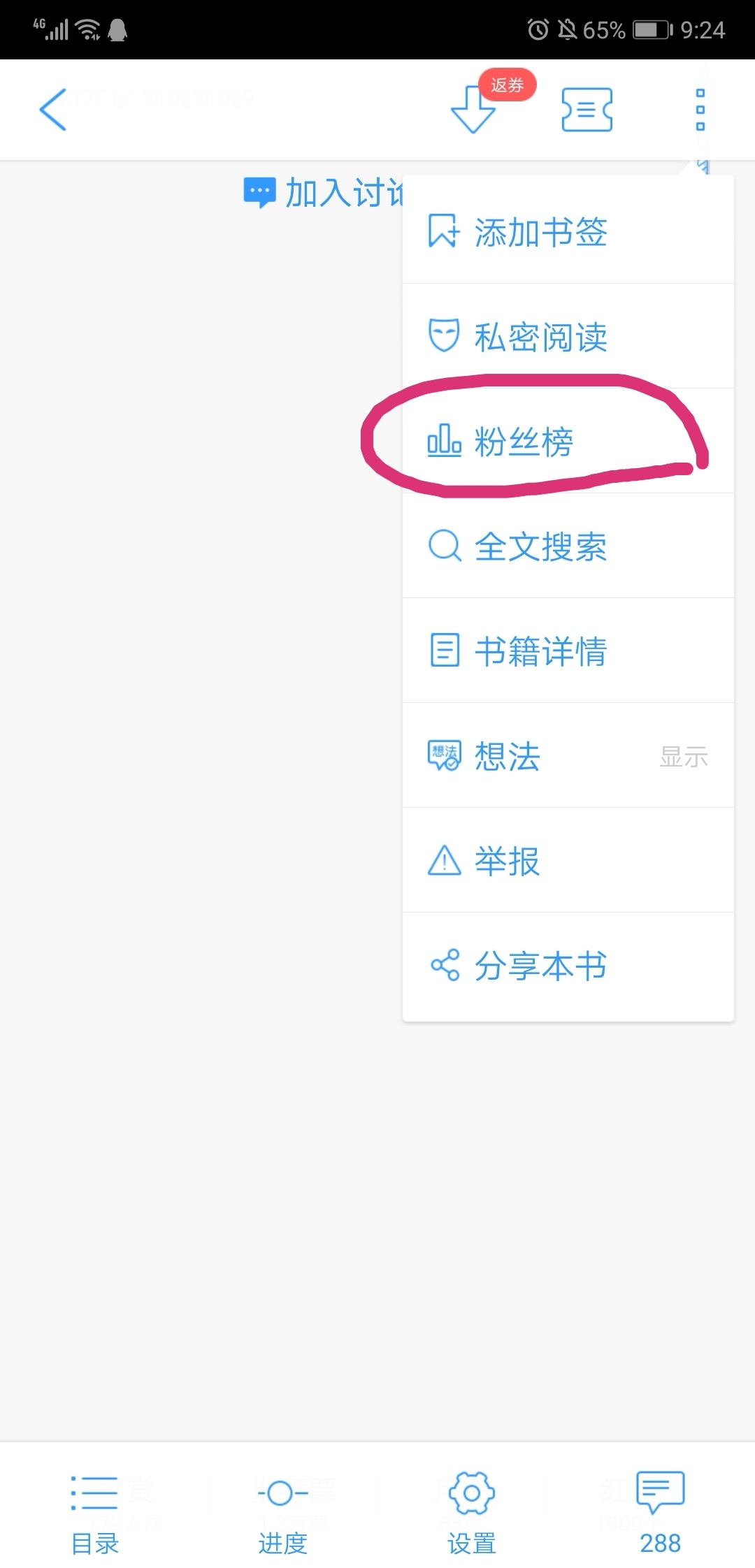Go back with the top-left arrow
The image size is (755, 1568).
(x=53, y=110)
